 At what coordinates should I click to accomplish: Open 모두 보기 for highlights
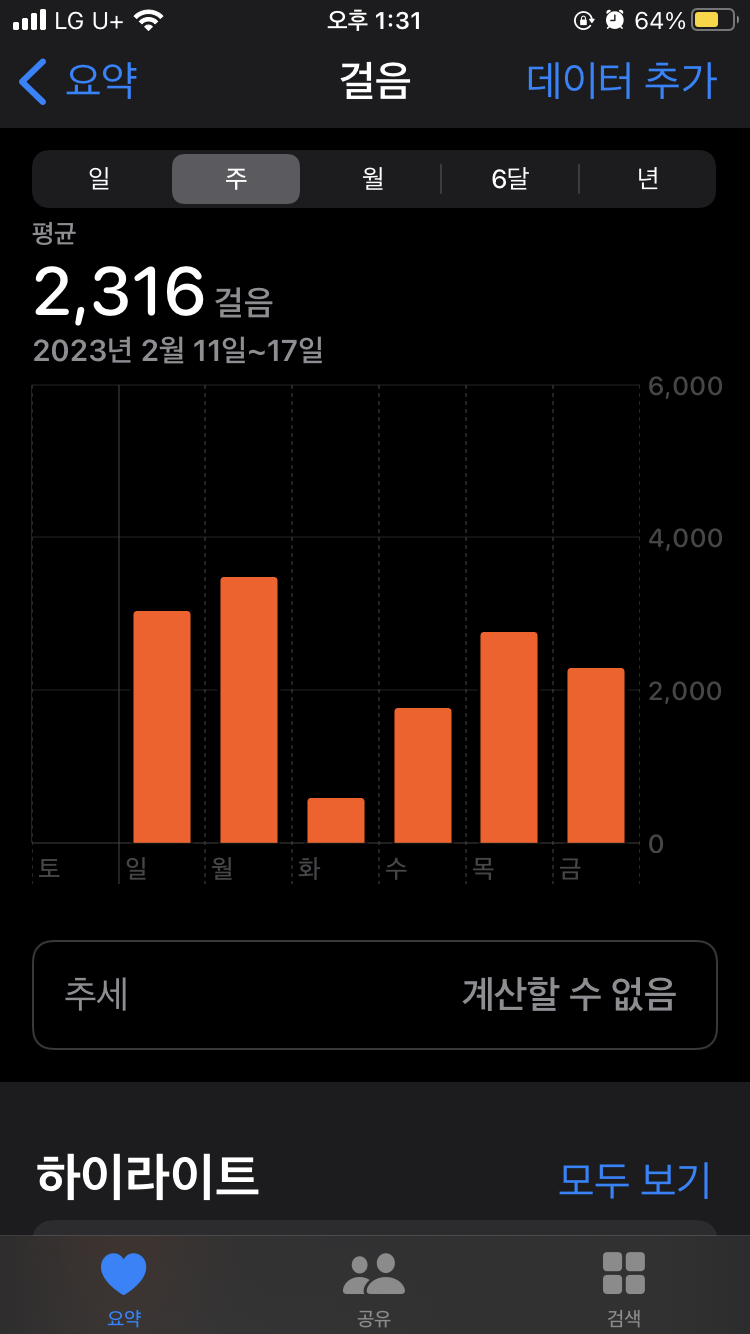click(634, 1180)
